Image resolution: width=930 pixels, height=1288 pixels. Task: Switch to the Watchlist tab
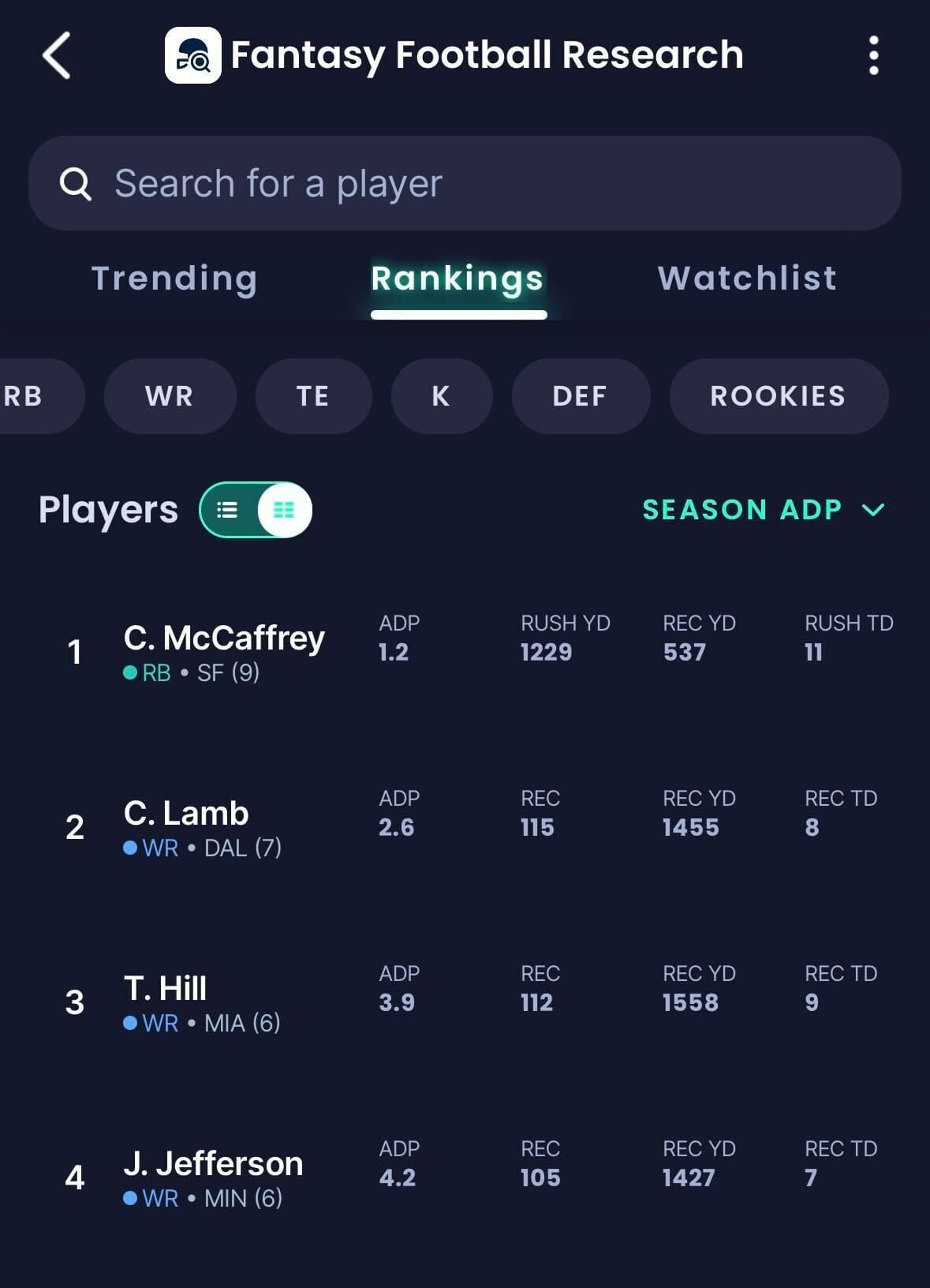(747, 278)
